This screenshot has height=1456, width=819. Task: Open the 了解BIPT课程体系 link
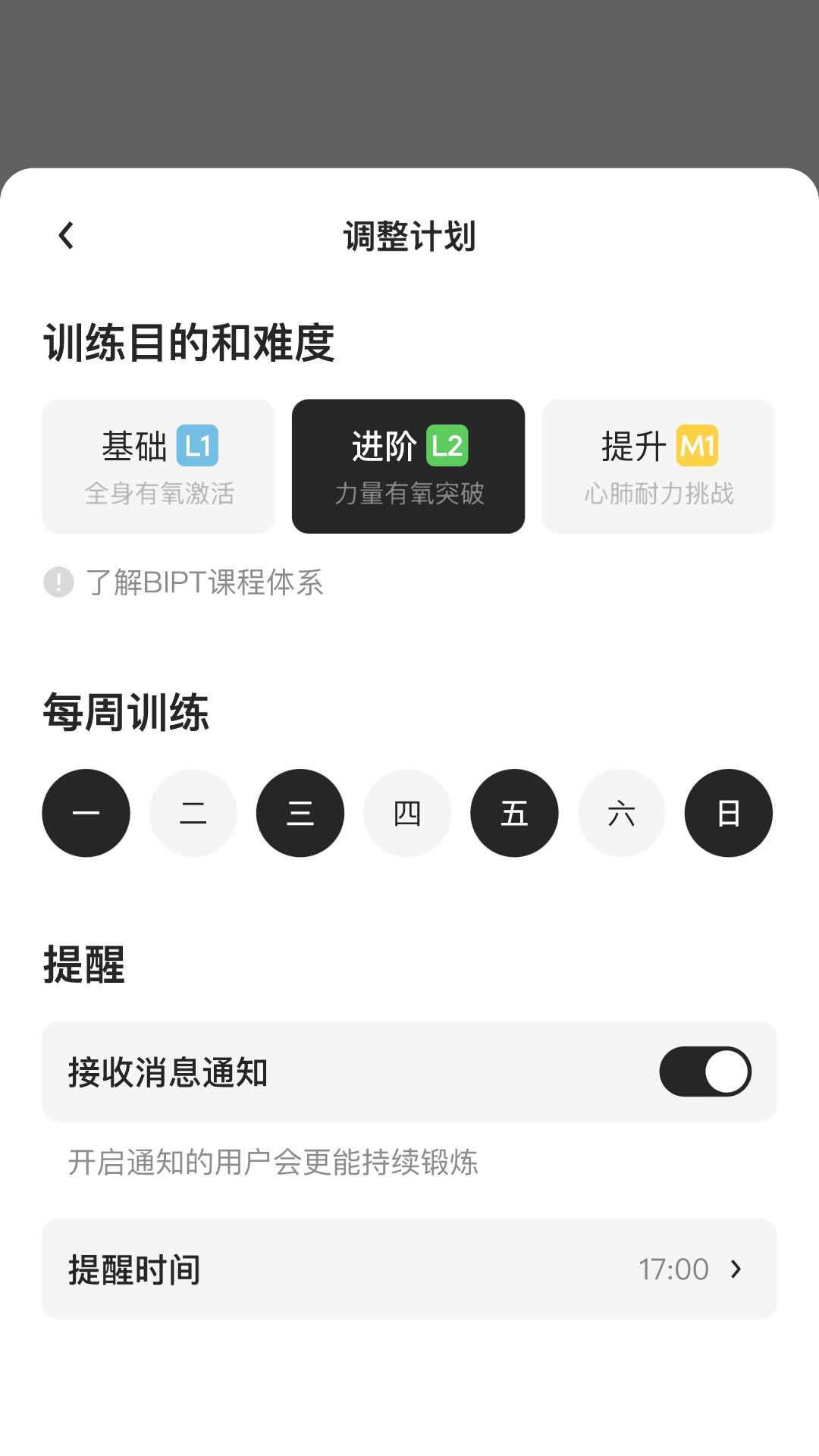[x=205, y=582]
